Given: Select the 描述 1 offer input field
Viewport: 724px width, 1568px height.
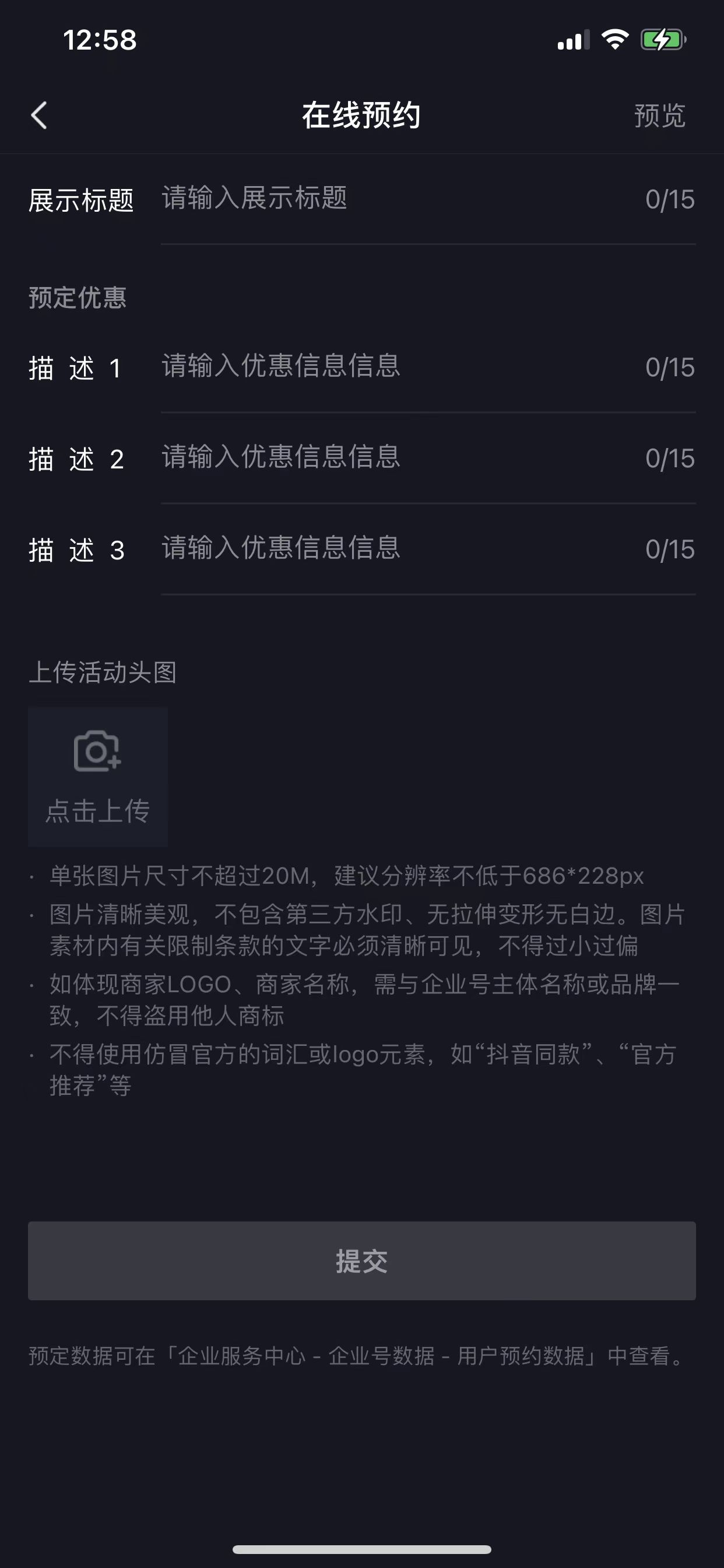Looking at the screenshot, I should pyautogui.click(x=428, y=367).
